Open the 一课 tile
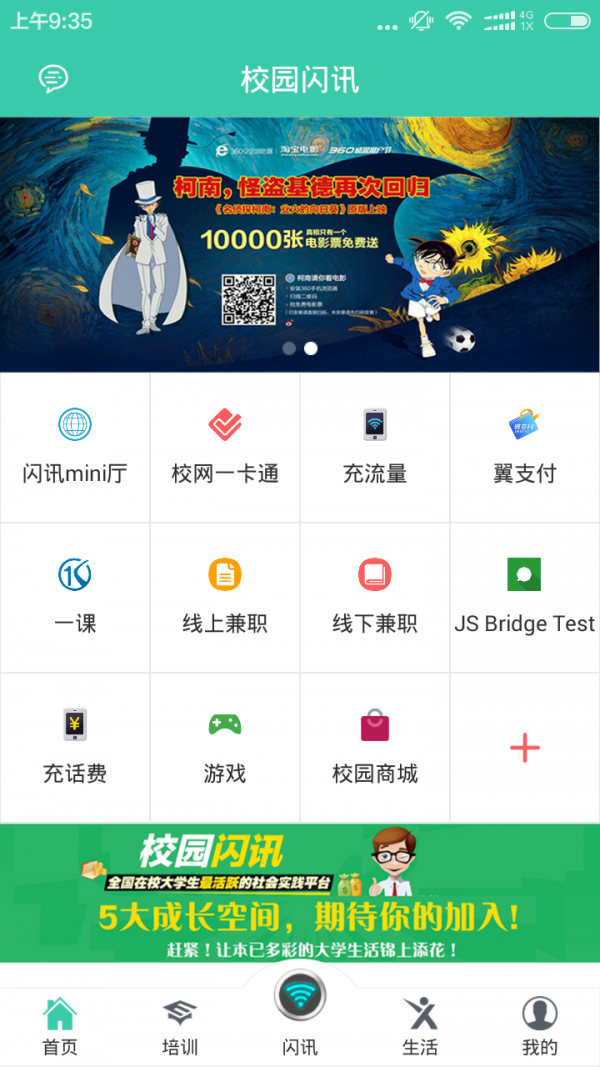Screen dimensions: 600x1067 tap(75, 597)
